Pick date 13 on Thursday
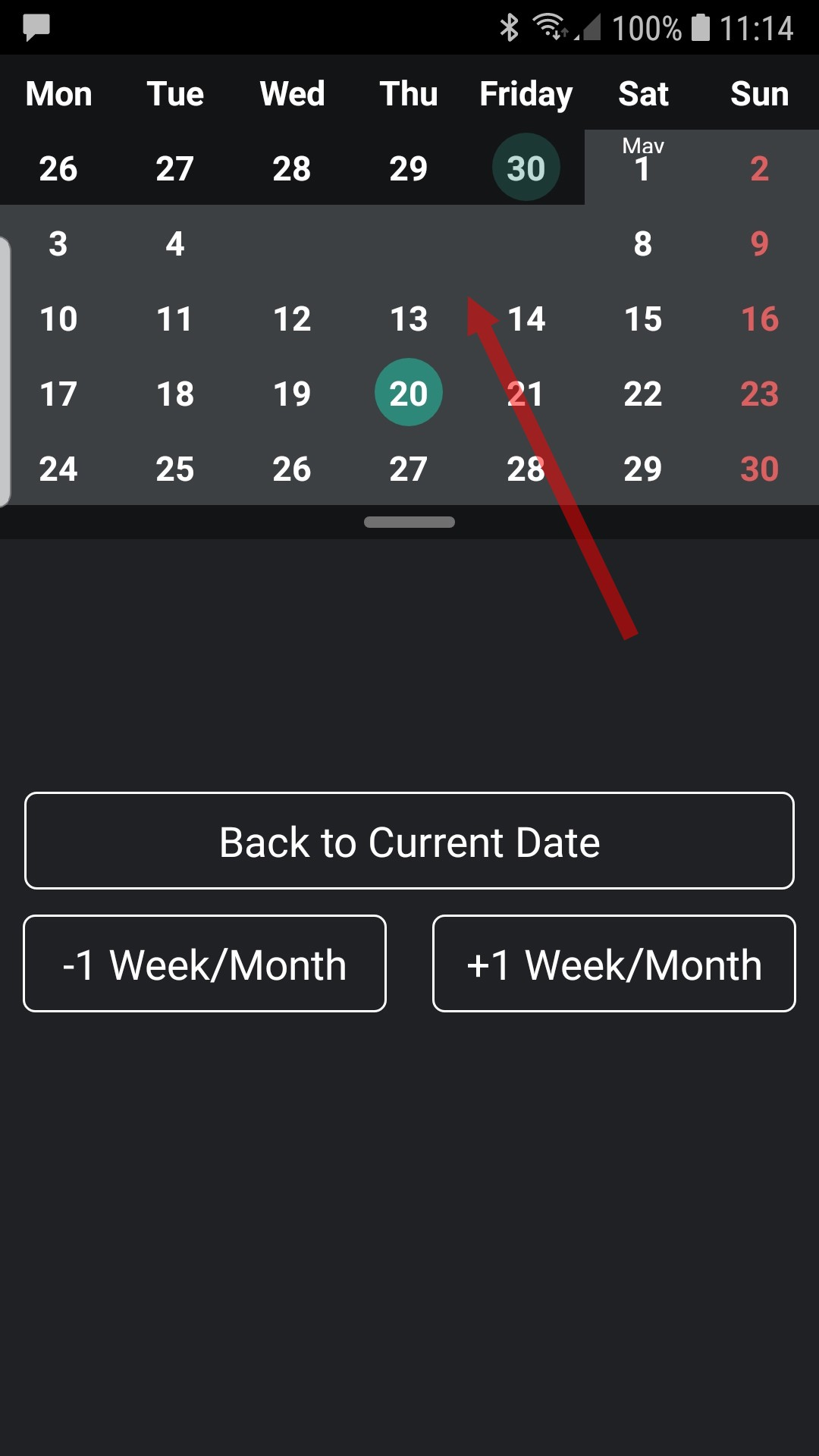 [x=409, y=318]
